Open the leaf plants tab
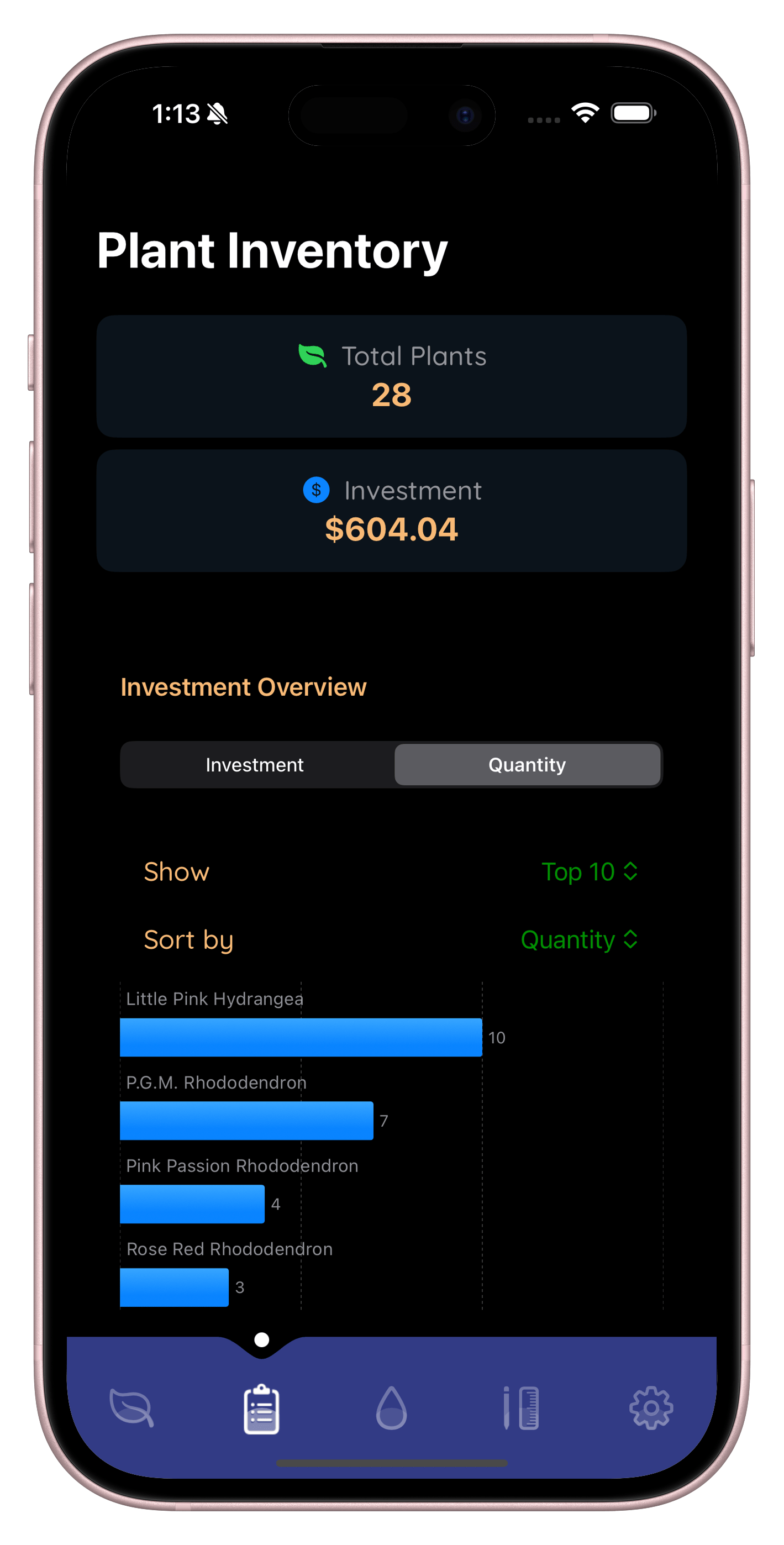Viewport: 784px width, 1545px height. coord(132,1407)
